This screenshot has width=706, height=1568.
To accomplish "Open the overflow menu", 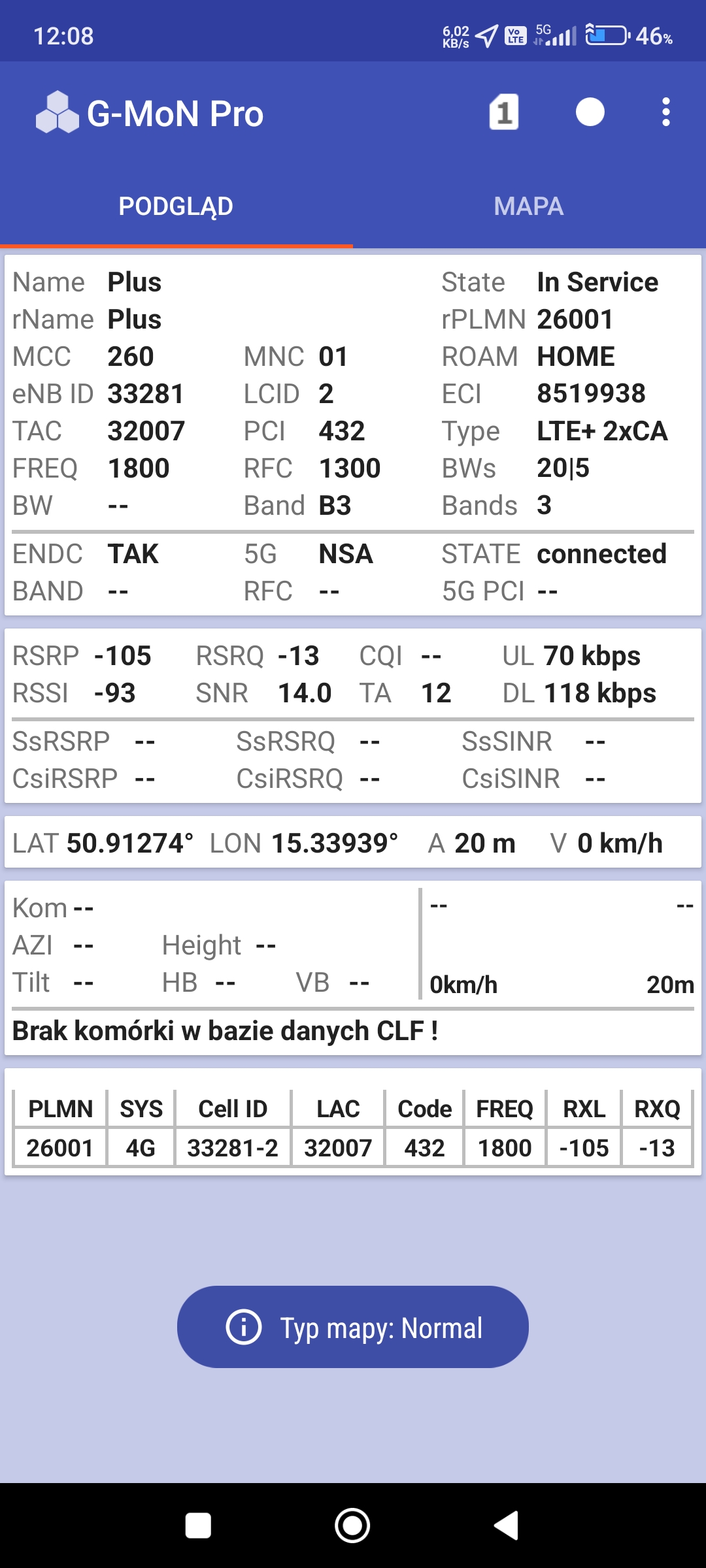I will [x=665, y=112].
